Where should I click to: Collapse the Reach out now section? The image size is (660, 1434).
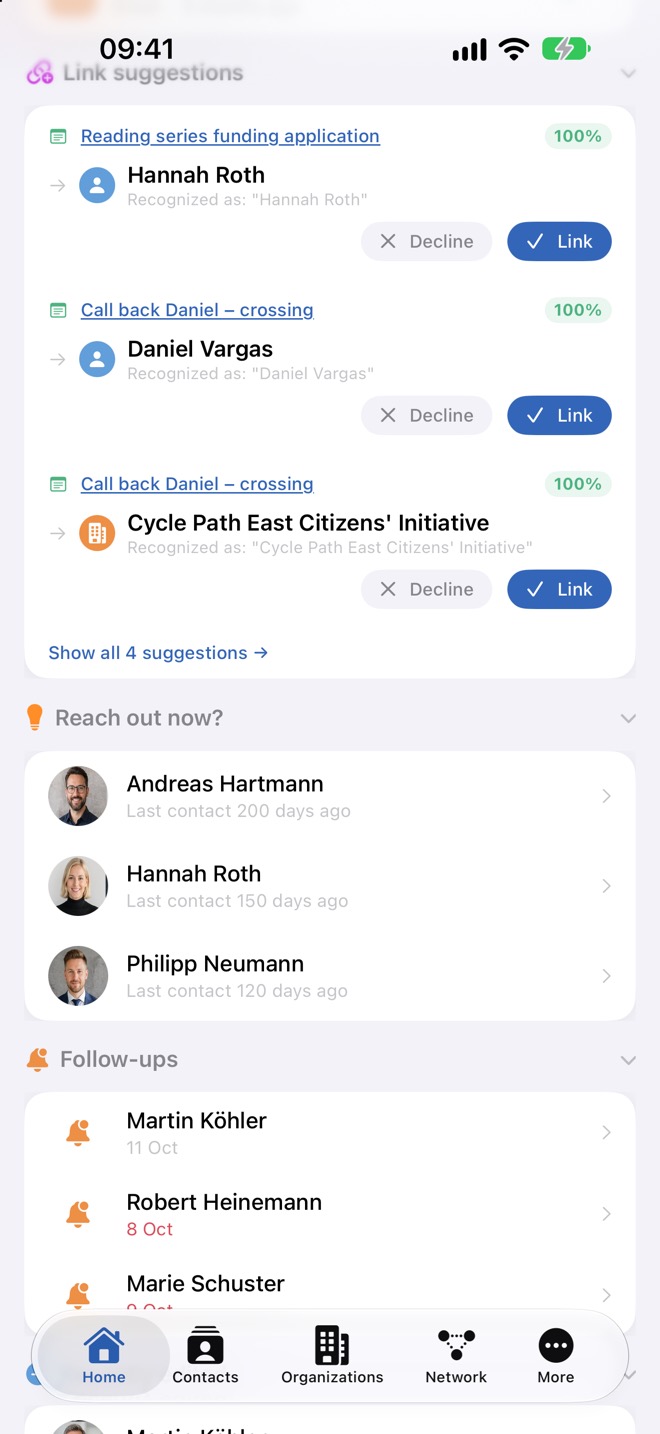628,718
